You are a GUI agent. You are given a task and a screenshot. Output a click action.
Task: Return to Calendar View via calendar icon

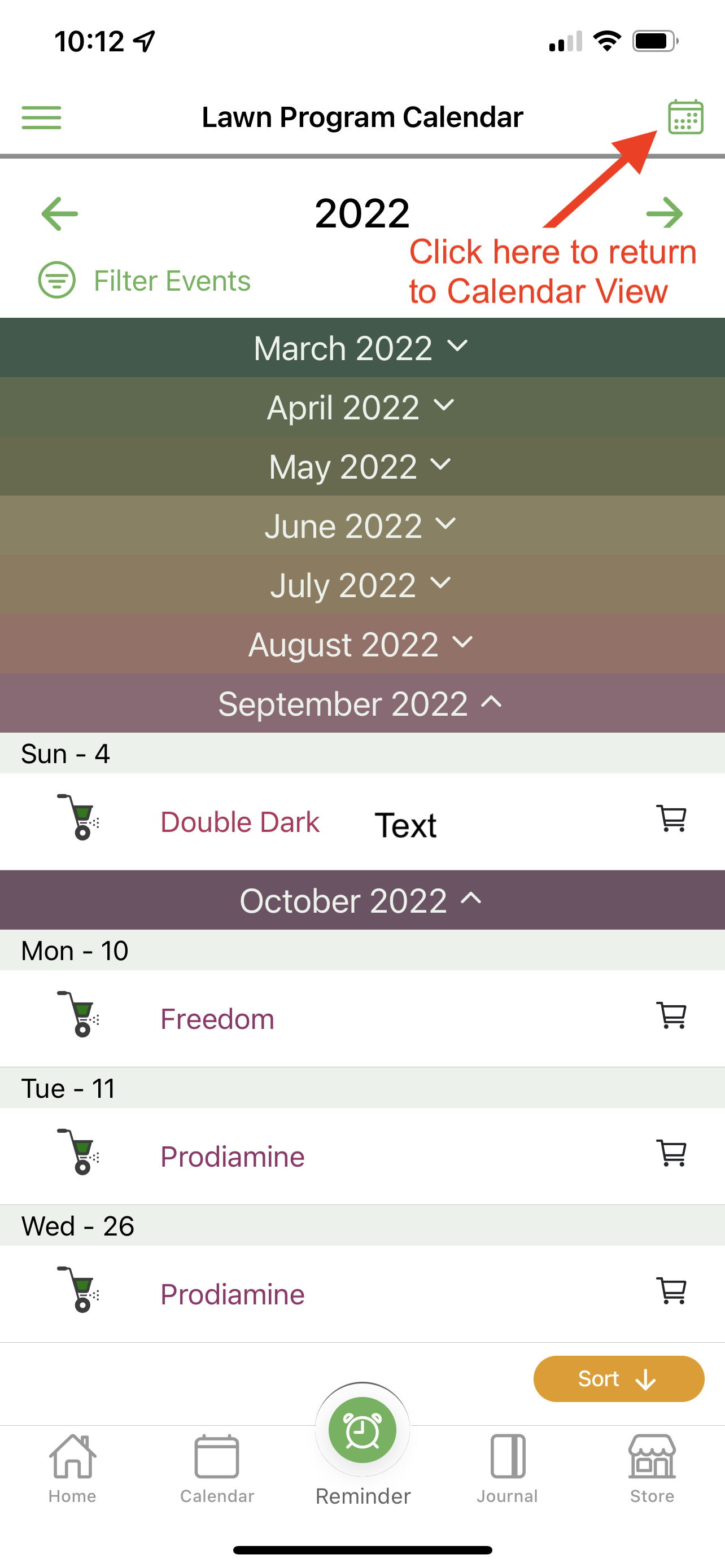pyautogui.click(x=685, y=117)
